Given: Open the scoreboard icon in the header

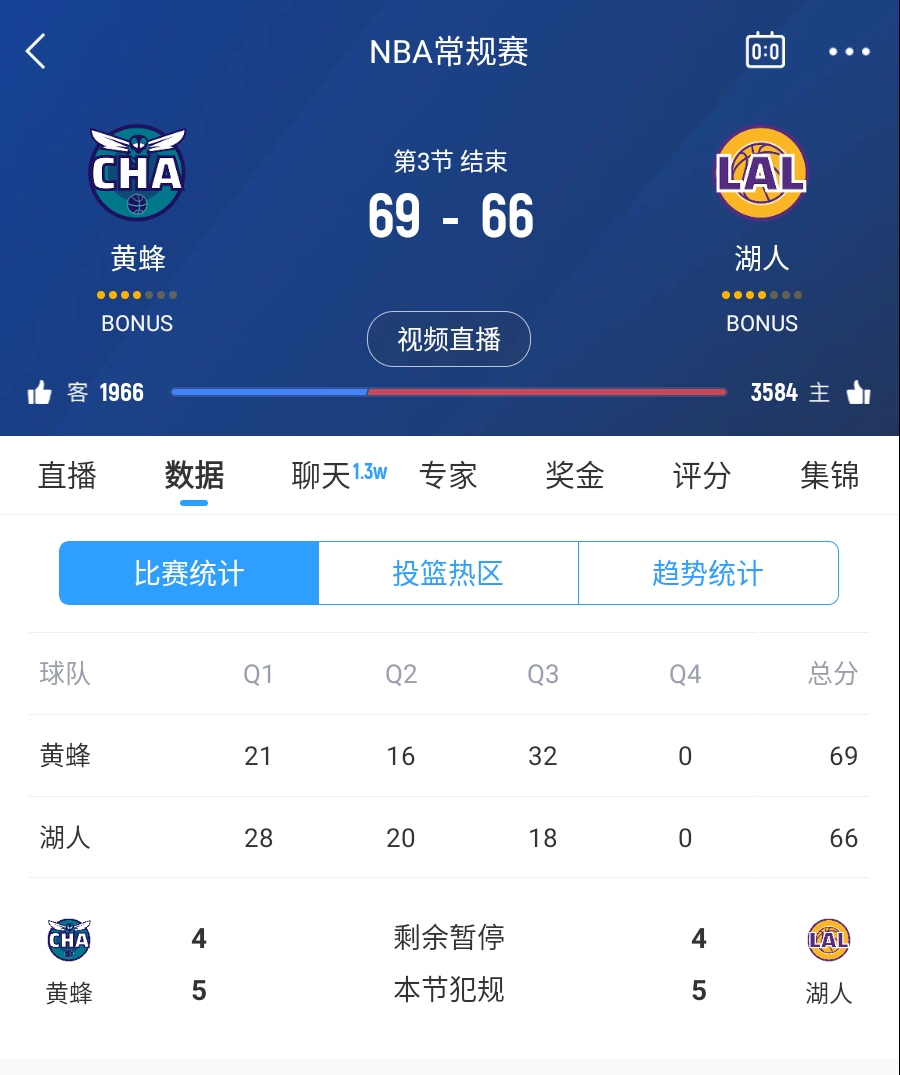Looking at the screenshot, I should pos(765,51).
